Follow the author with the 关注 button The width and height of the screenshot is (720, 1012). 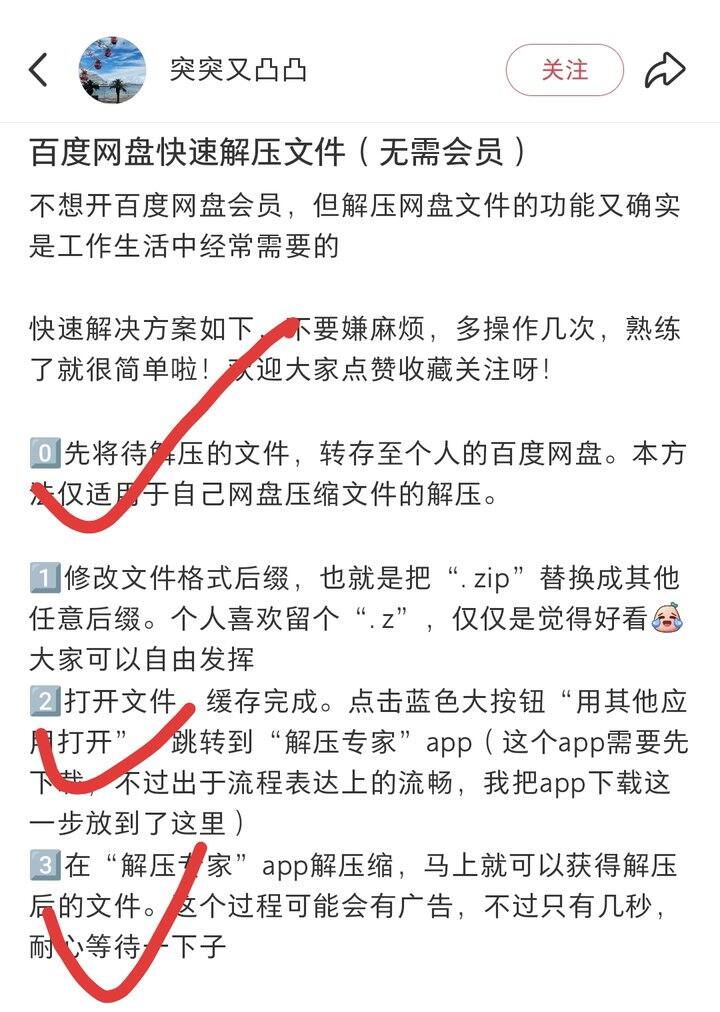tap(564, 70)
